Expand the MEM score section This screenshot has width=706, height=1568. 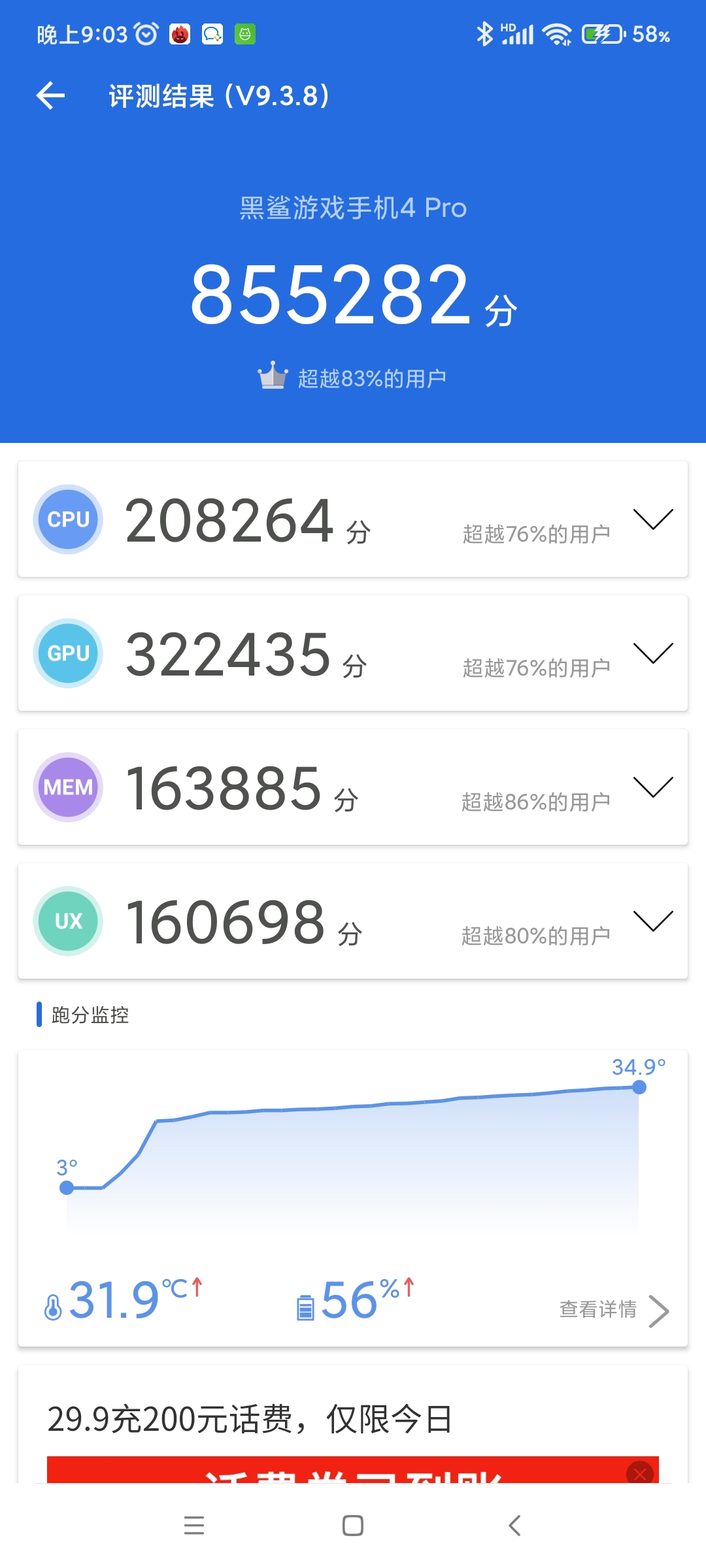(652, 787)
